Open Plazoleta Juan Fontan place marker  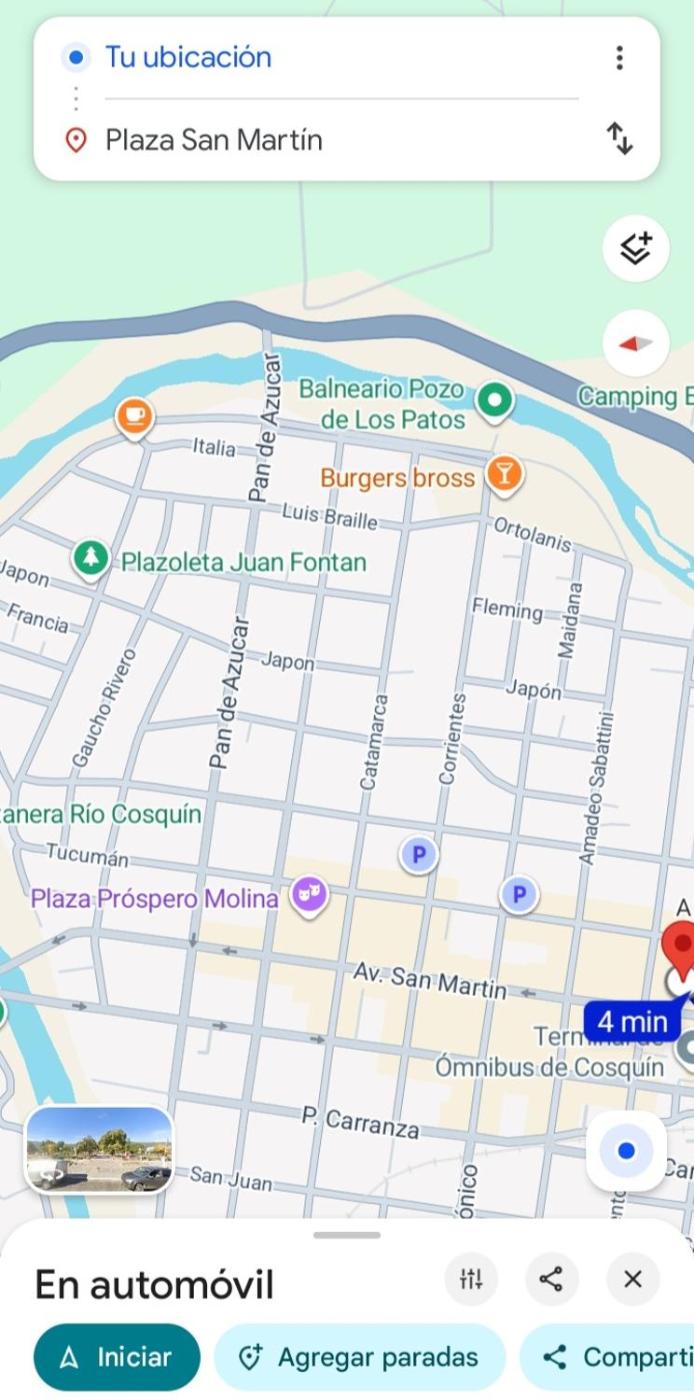pyautogui.click(x=91, y=558)
